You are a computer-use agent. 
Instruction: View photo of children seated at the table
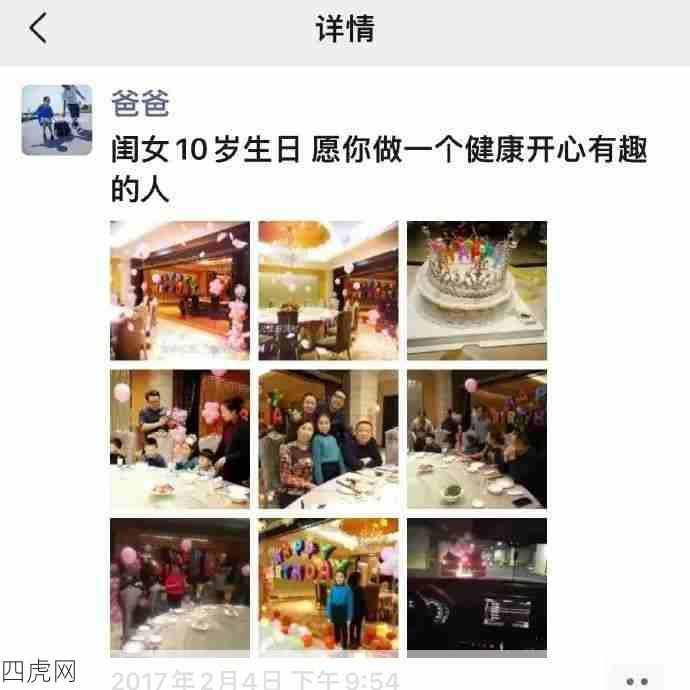180,439
